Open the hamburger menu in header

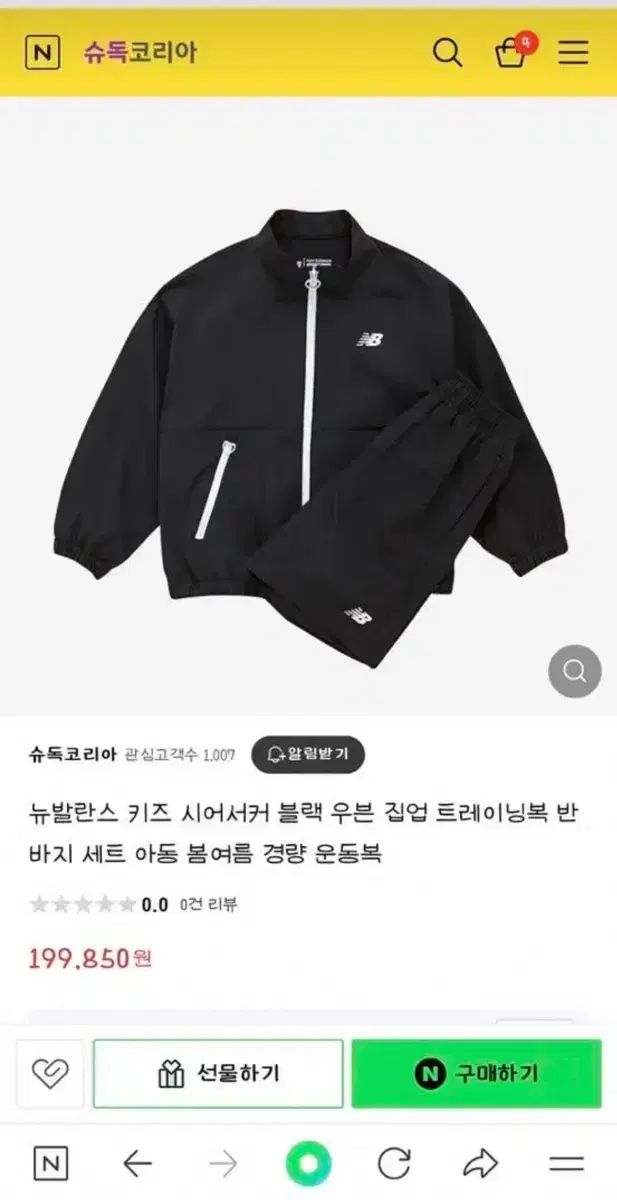point(573,53)
